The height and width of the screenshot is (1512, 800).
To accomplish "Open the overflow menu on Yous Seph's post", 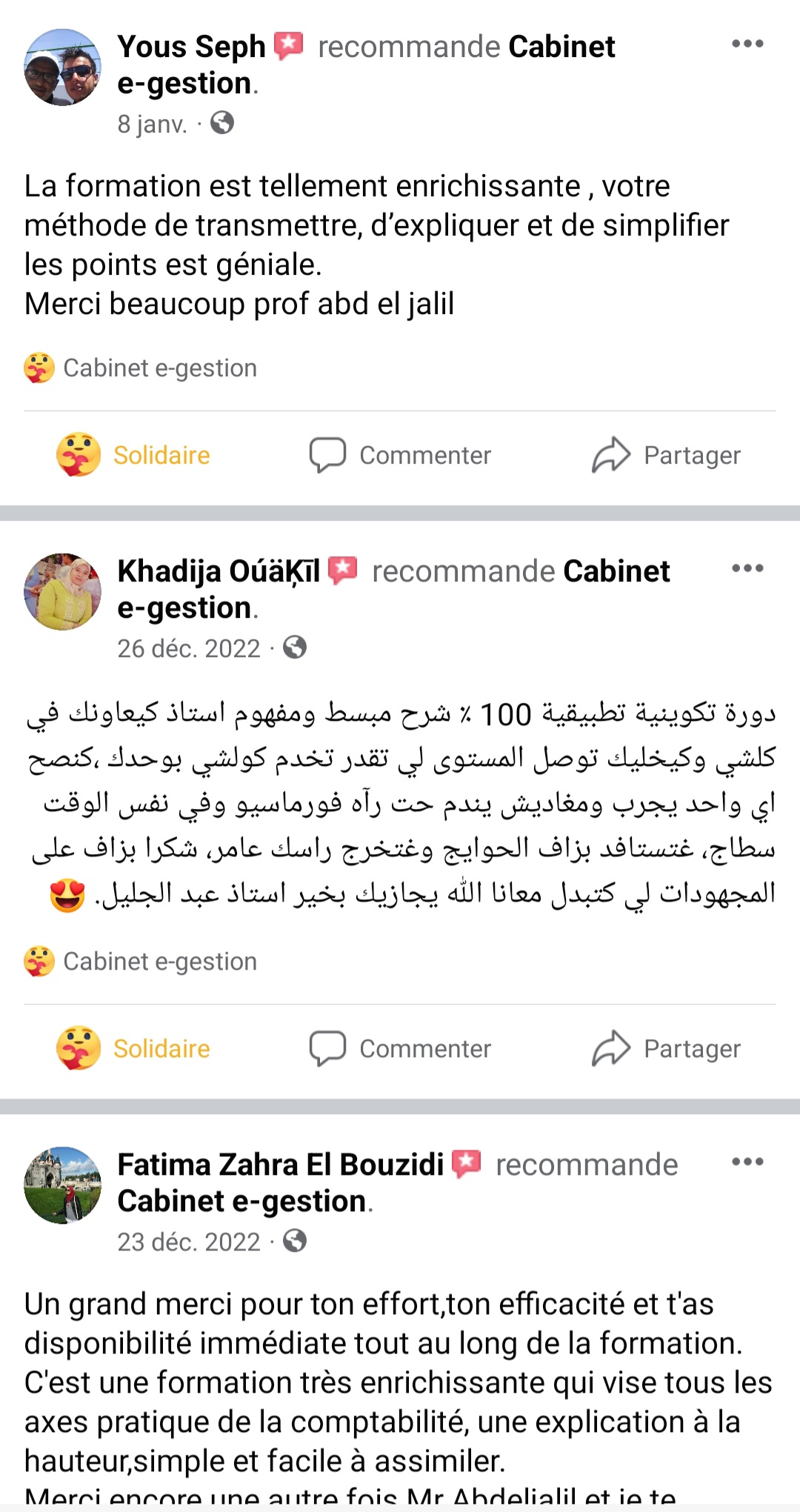I will [x=747, y=44].
